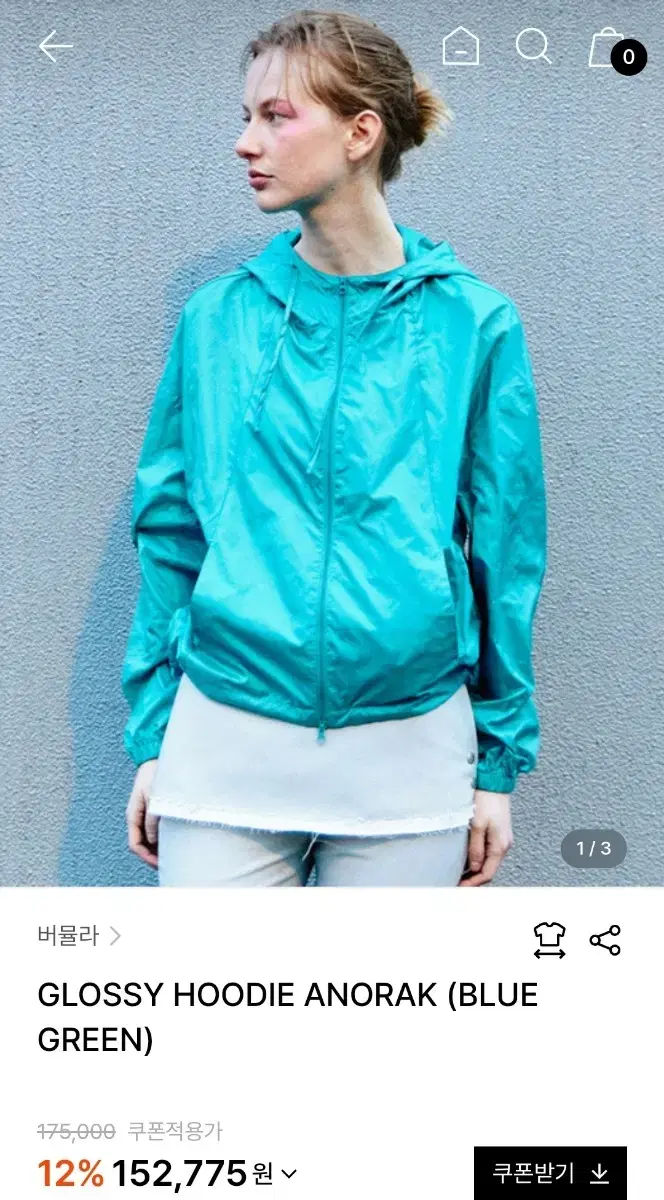Viewport: 664px width, 1200px height.
Task: Share this product
Action: (605, 940)
